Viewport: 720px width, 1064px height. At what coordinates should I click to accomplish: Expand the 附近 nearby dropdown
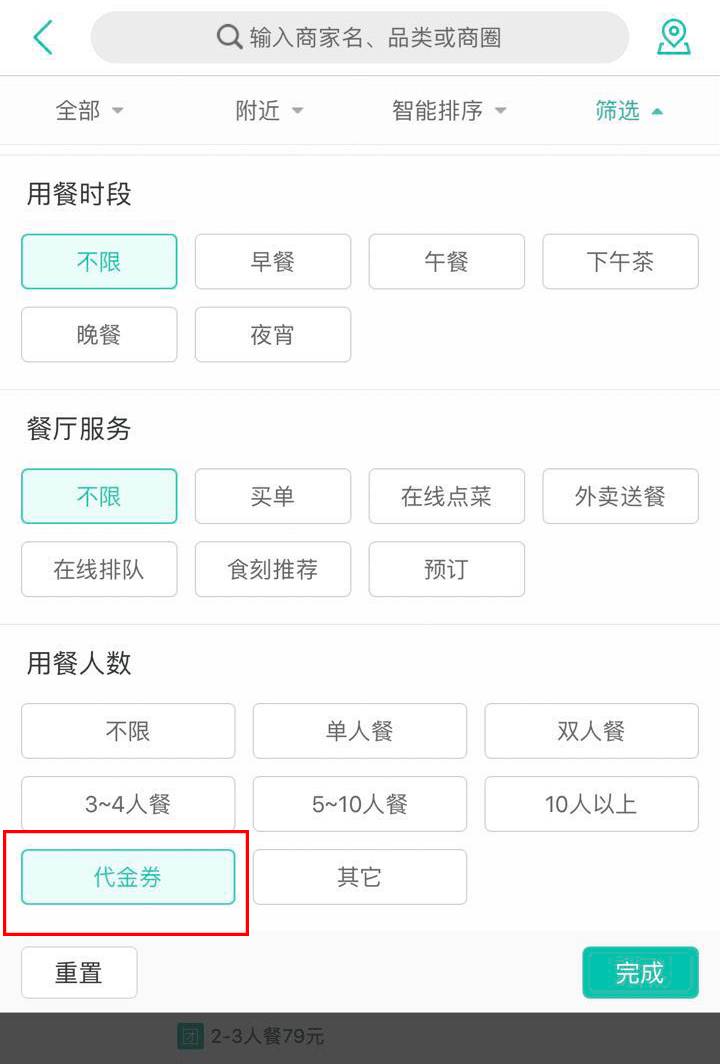[269, 111]
